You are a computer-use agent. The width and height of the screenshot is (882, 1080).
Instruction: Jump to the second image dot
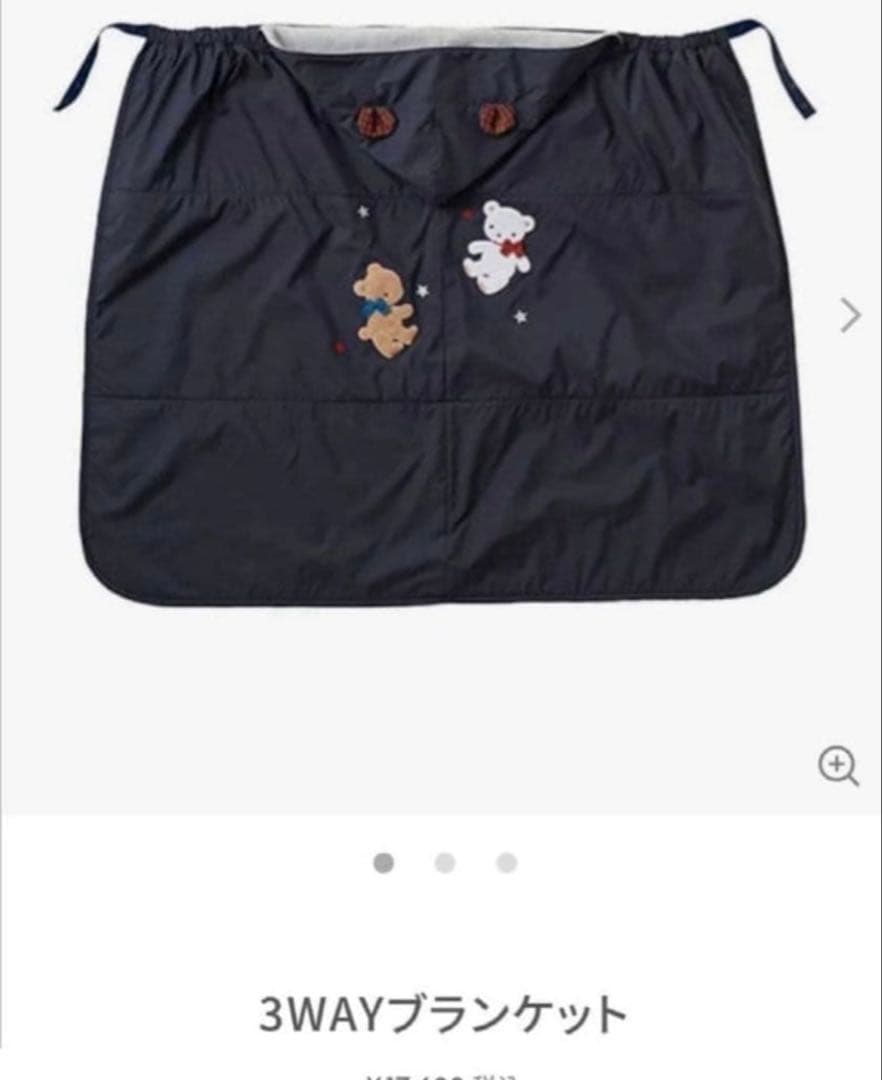(x=445, y=863)
